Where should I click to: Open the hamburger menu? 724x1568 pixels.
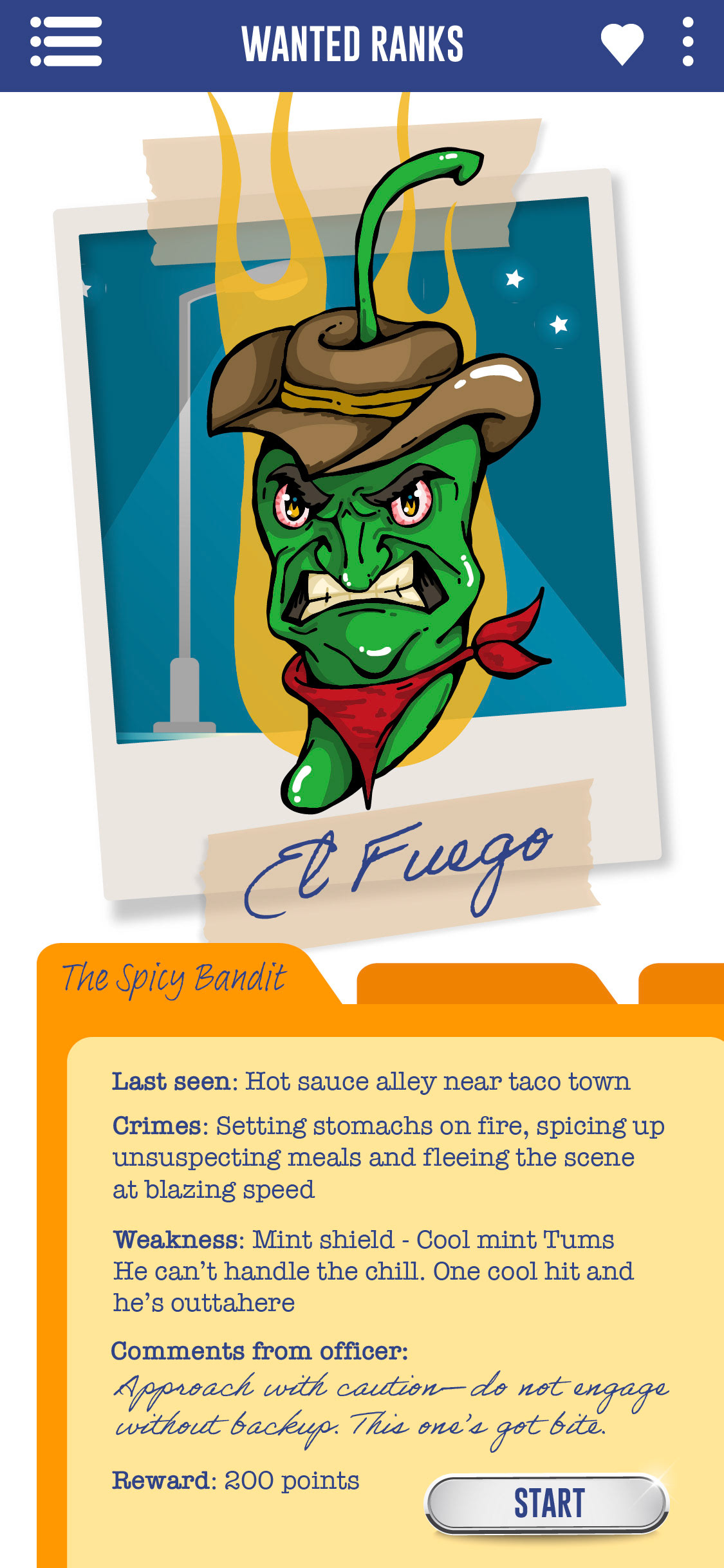(66, 42)
